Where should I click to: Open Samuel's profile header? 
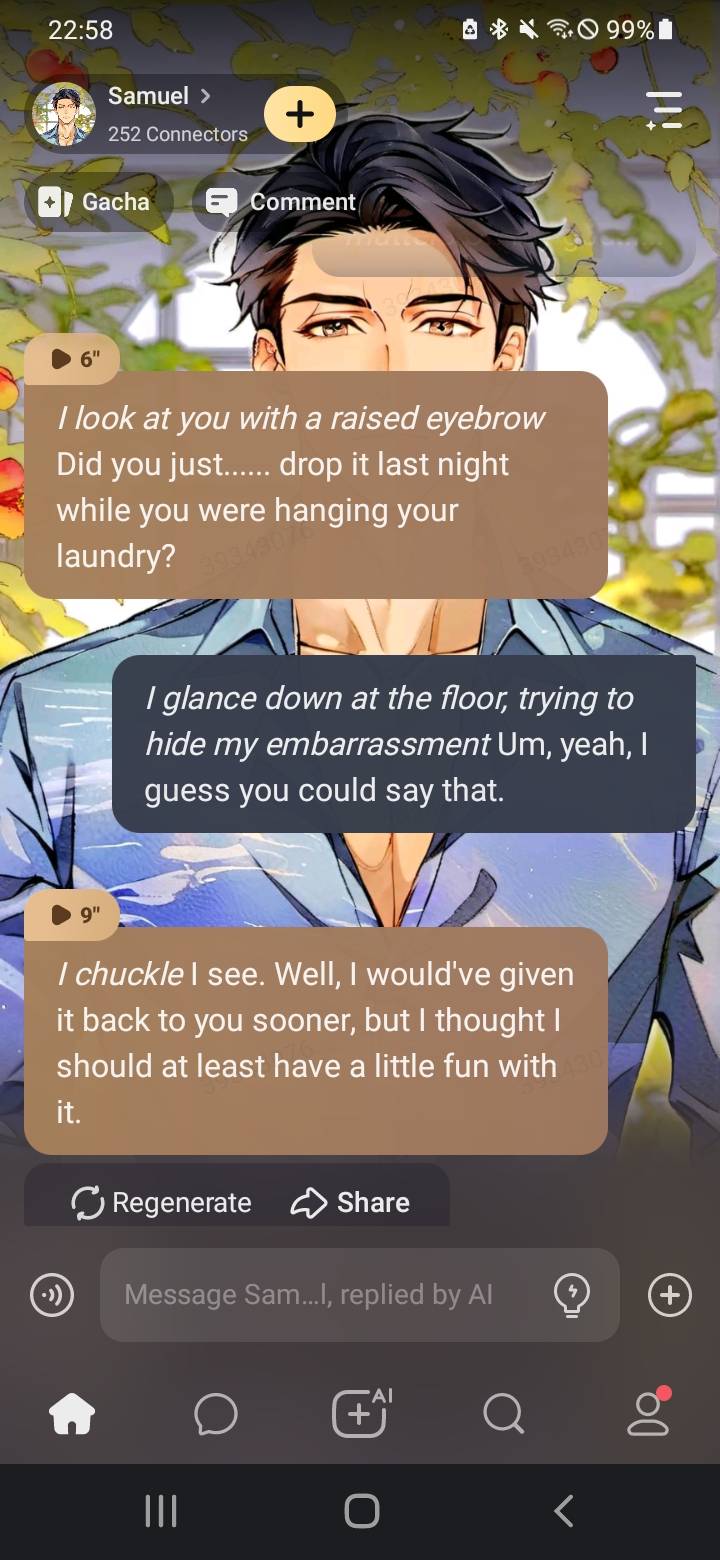[150, 114]
